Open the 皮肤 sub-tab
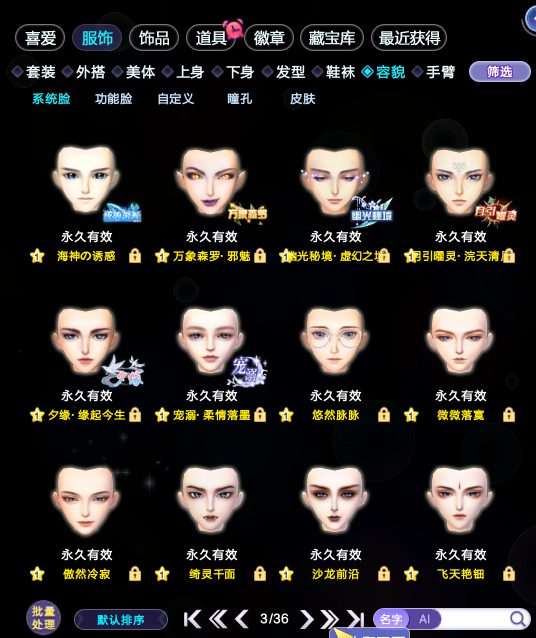Viewport: 536px width, 638px height. 302,98
